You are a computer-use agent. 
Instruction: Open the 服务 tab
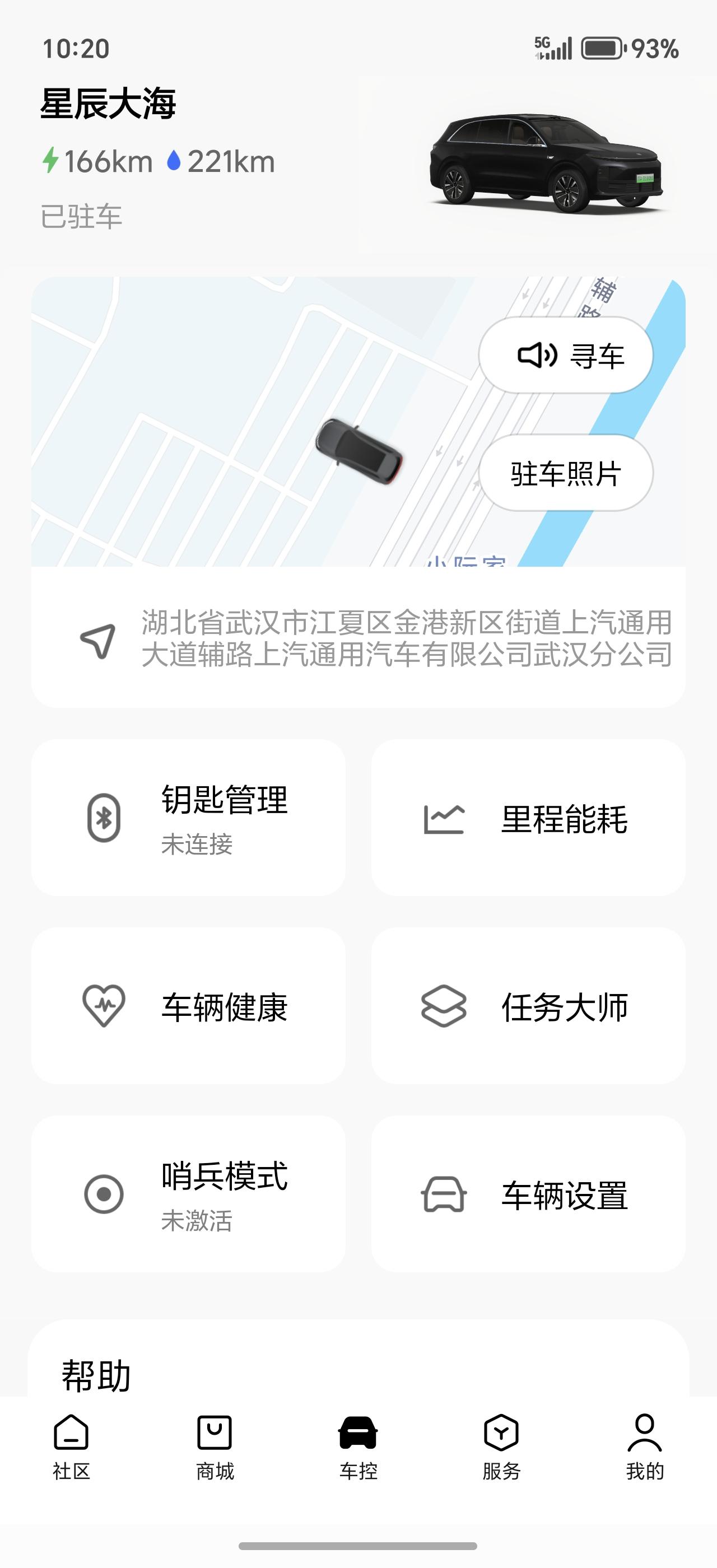501,1448
